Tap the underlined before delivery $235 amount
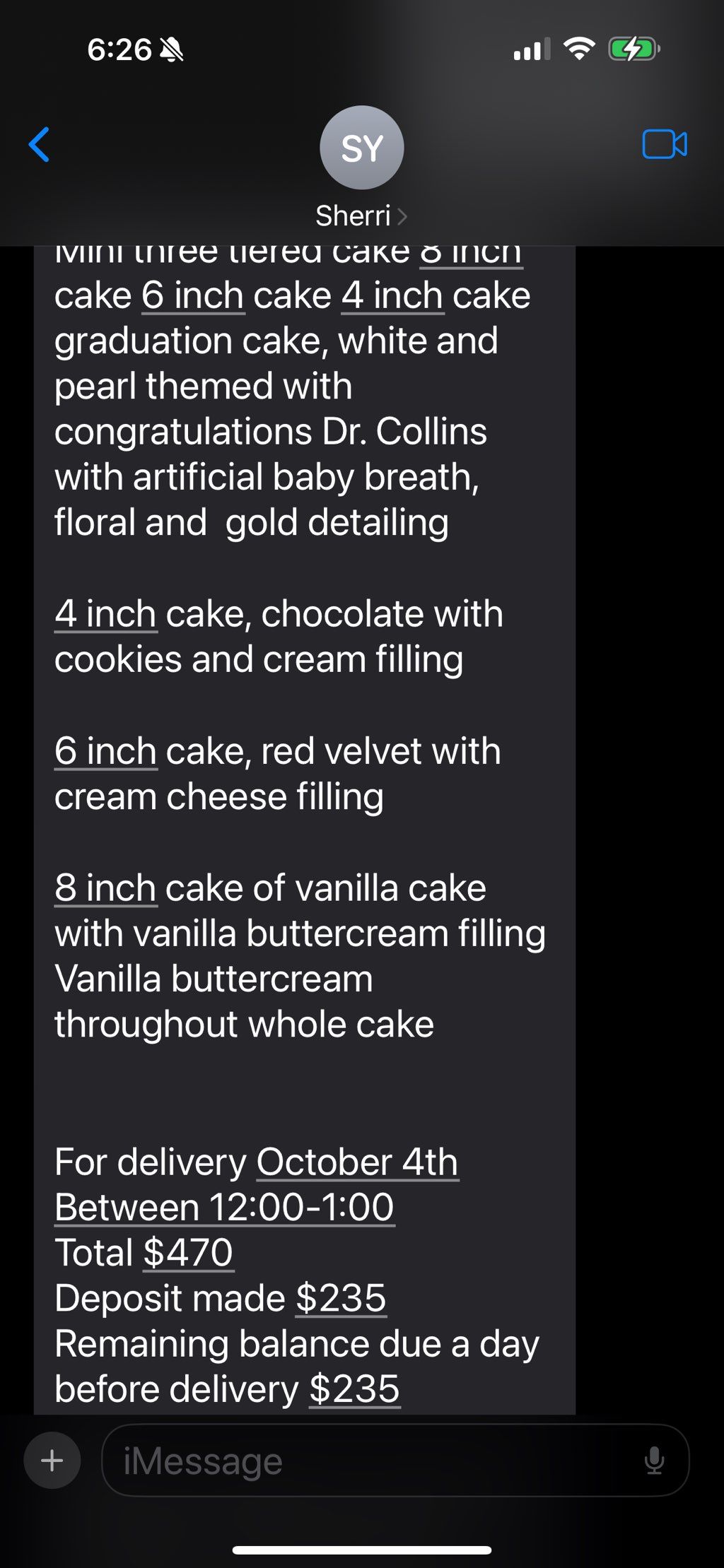The height and width of the screenshot is (1568, 724). coord(354,1389)
